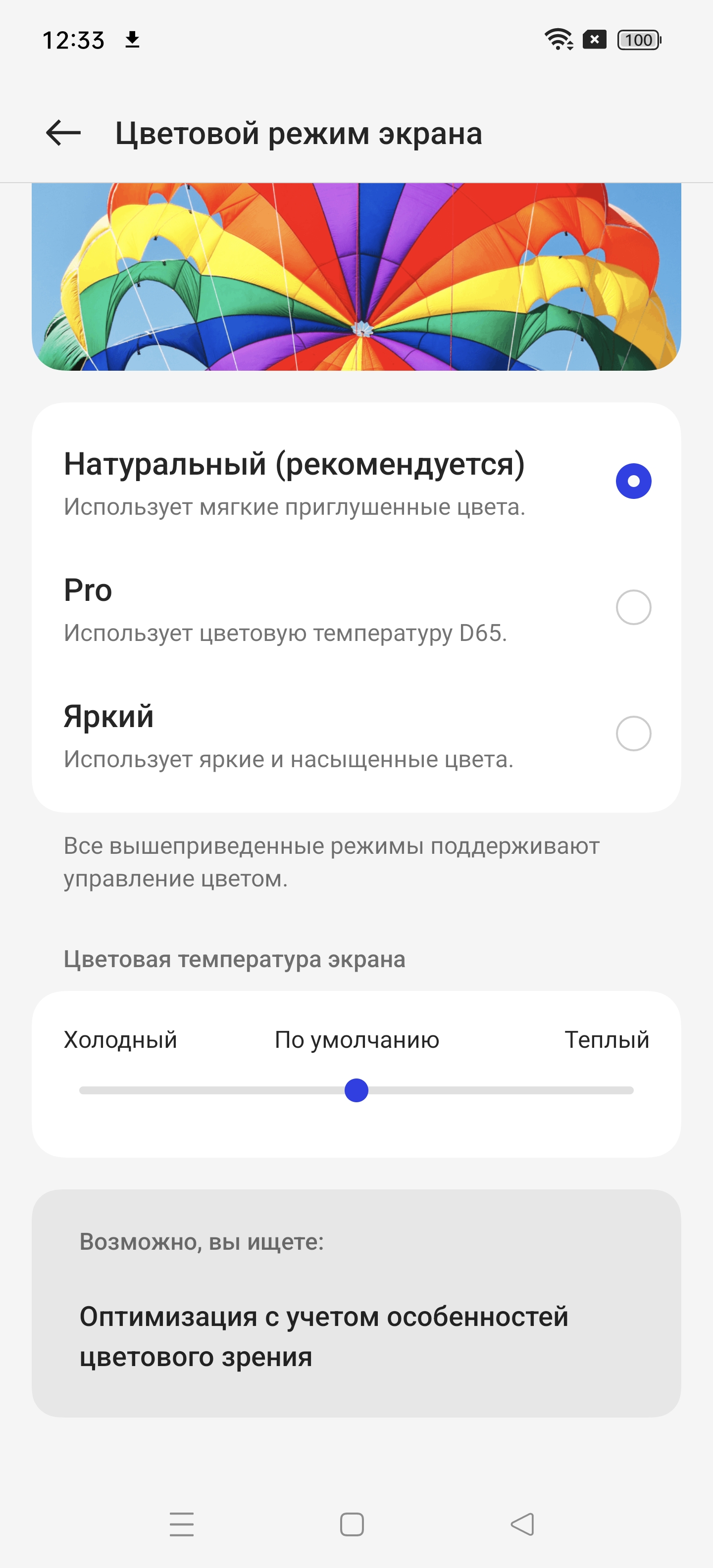Open Оптимизация с учетом особенностей цветового зрения
Screen dimensions: 713x1568
tap(323, 1336)
